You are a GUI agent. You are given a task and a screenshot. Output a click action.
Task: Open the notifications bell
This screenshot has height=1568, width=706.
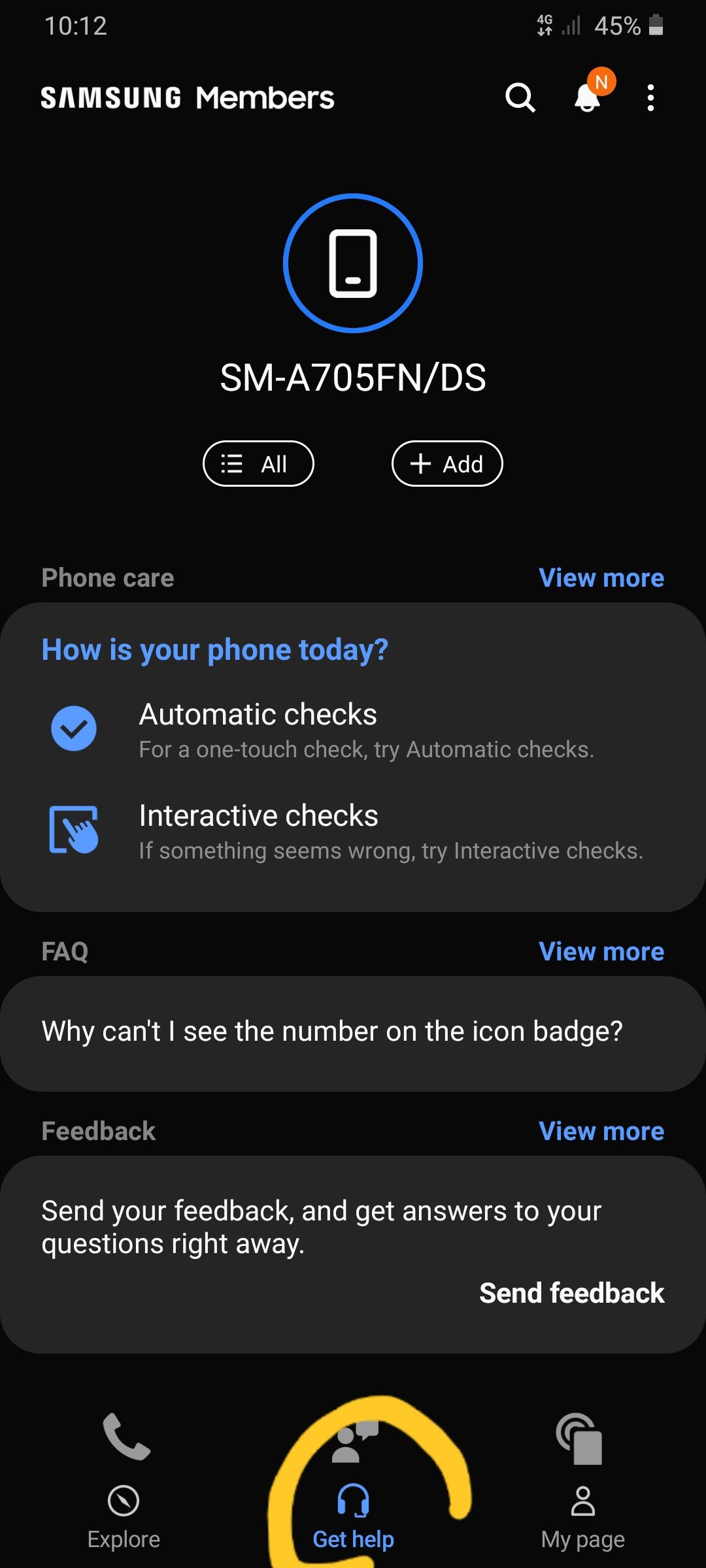click(586, 98)
